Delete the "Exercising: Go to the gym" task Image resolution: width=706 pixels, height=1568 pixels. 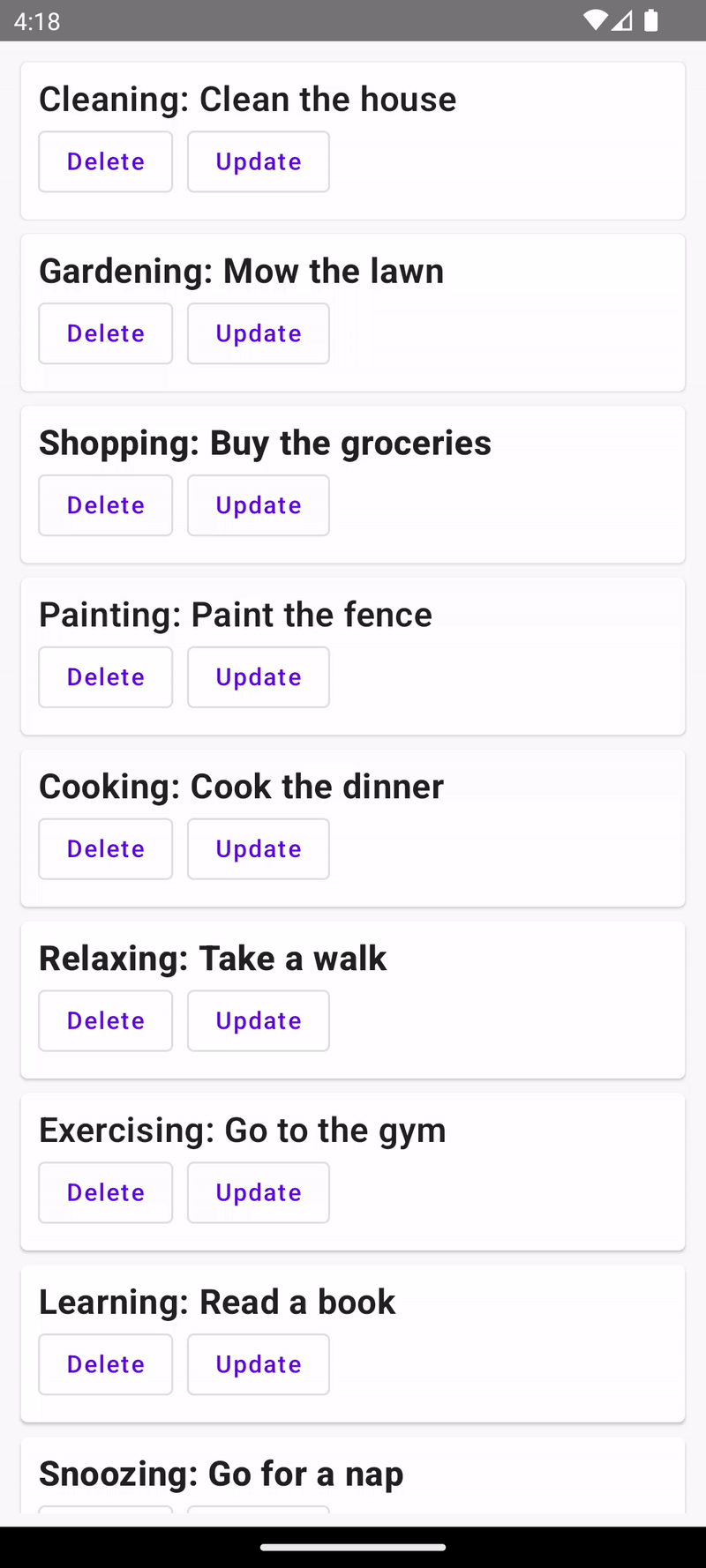click(105, 1192)
